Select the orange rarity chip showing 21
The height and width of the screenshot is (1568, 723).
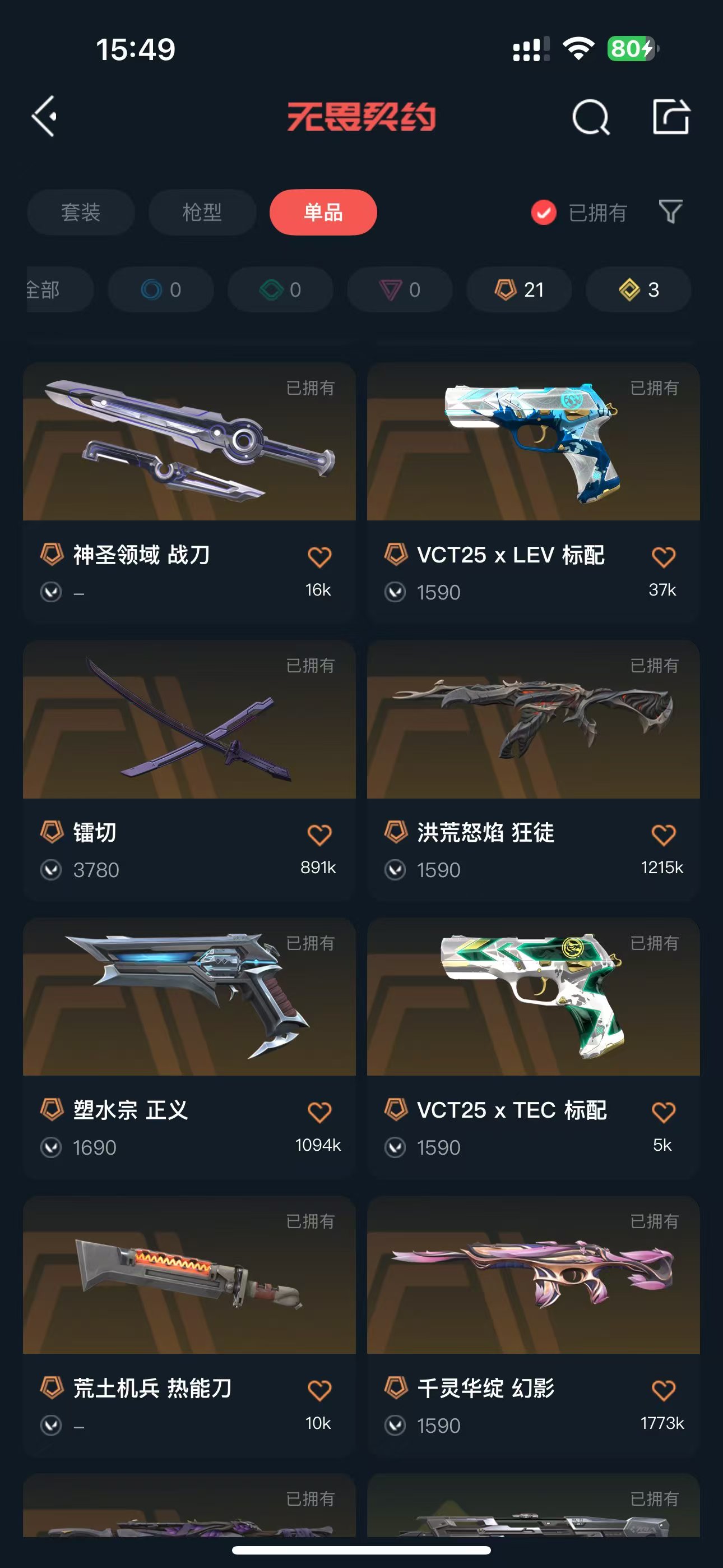(519, 290)
